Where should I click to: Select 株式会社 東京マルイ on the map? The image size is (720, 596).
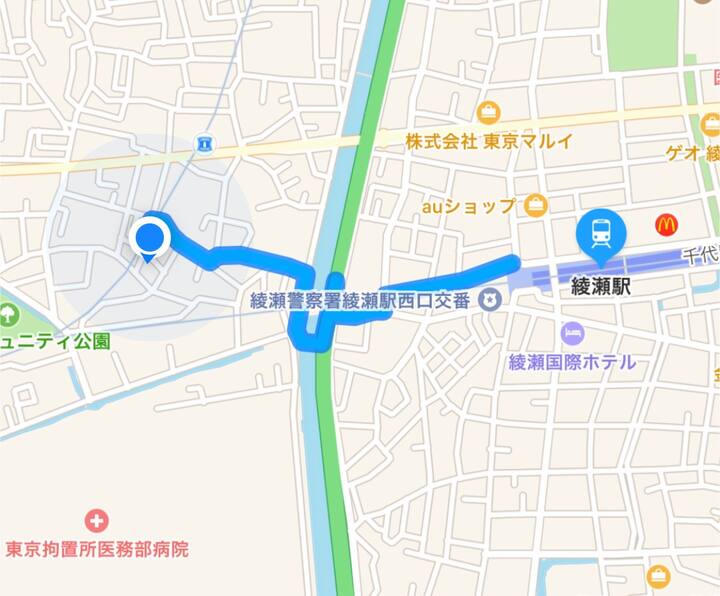point(489,113)
